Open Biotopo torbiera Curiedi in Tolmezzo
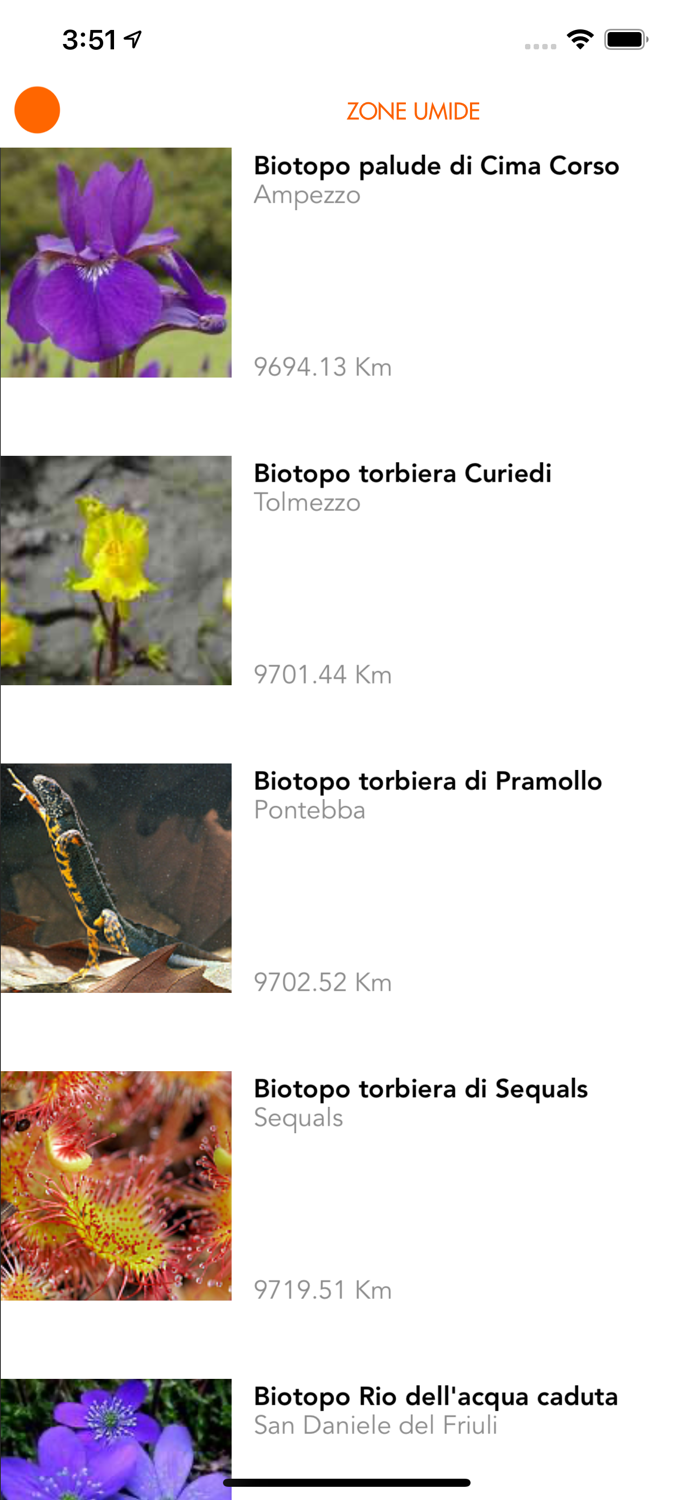This screenshot has width=693, height=1500. [402, 473]
